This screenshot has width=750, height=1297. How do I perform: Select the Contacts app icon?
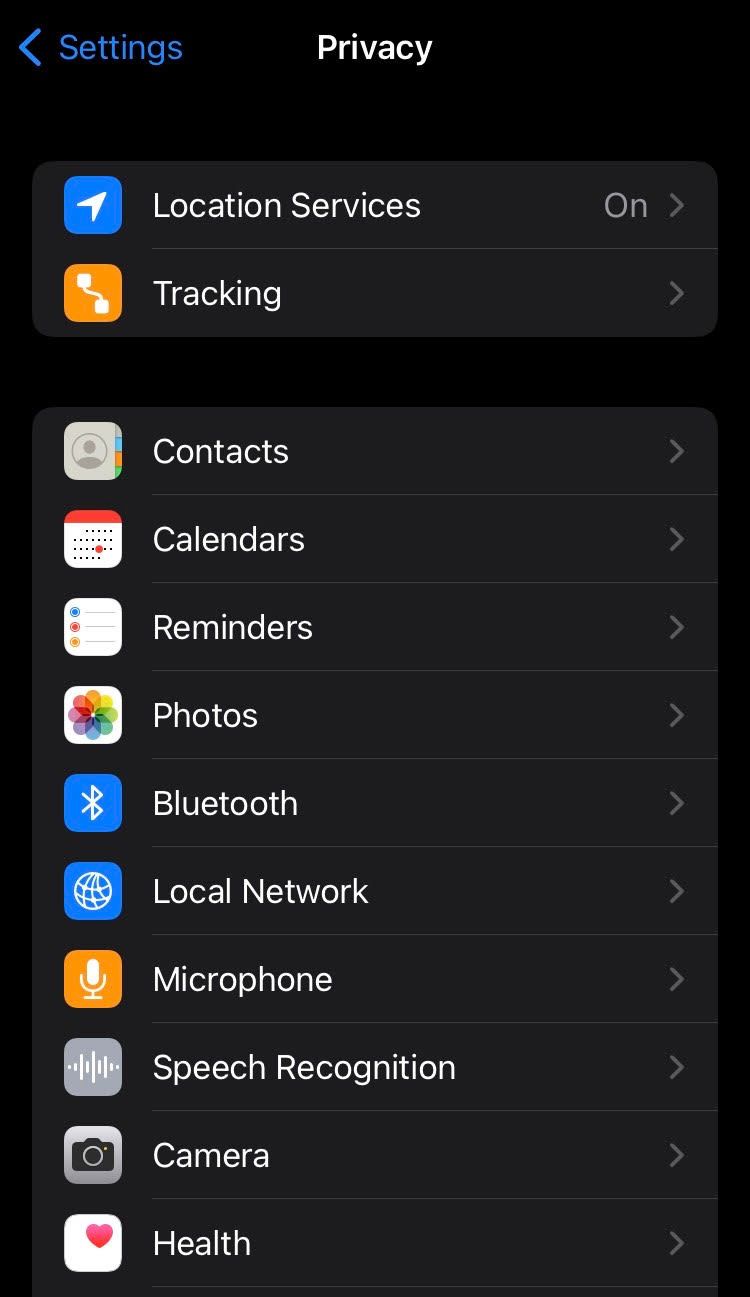(92, 451)
